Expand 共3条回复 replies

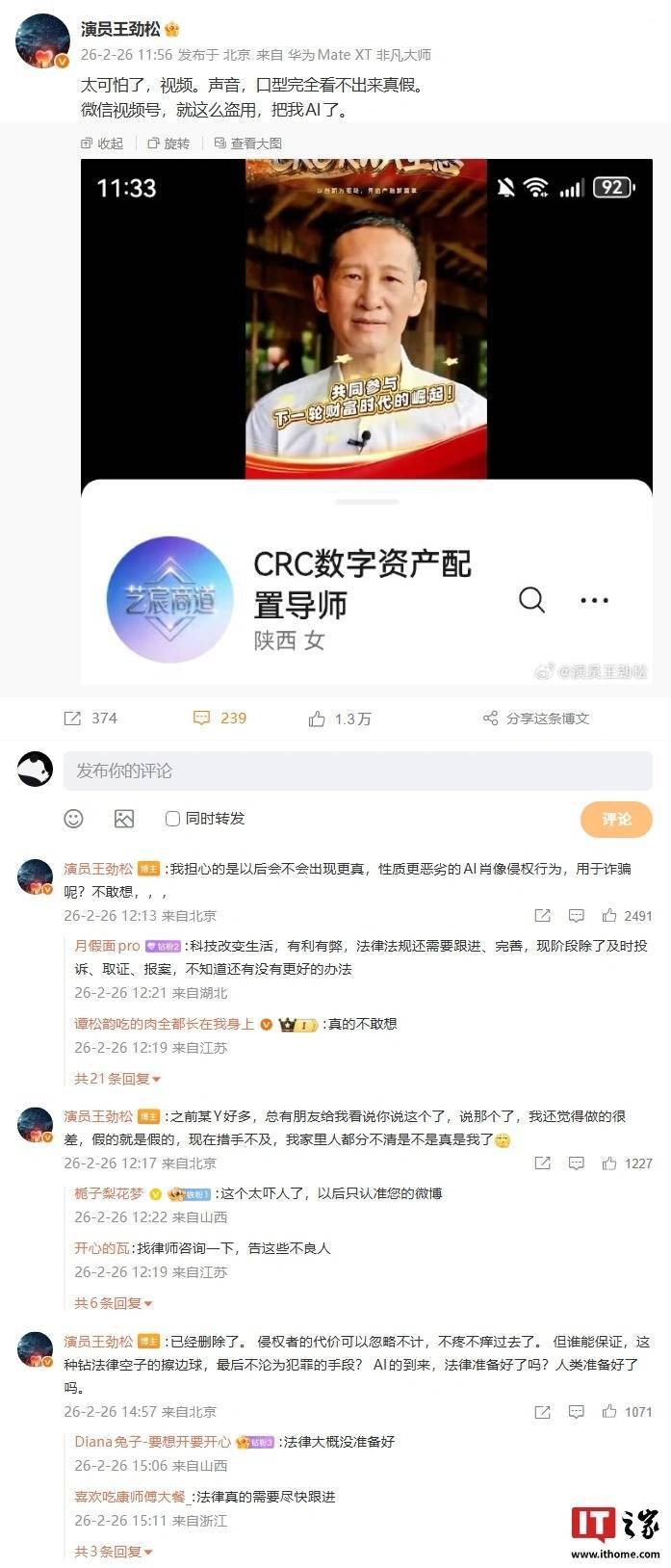tap(114, 1552)
